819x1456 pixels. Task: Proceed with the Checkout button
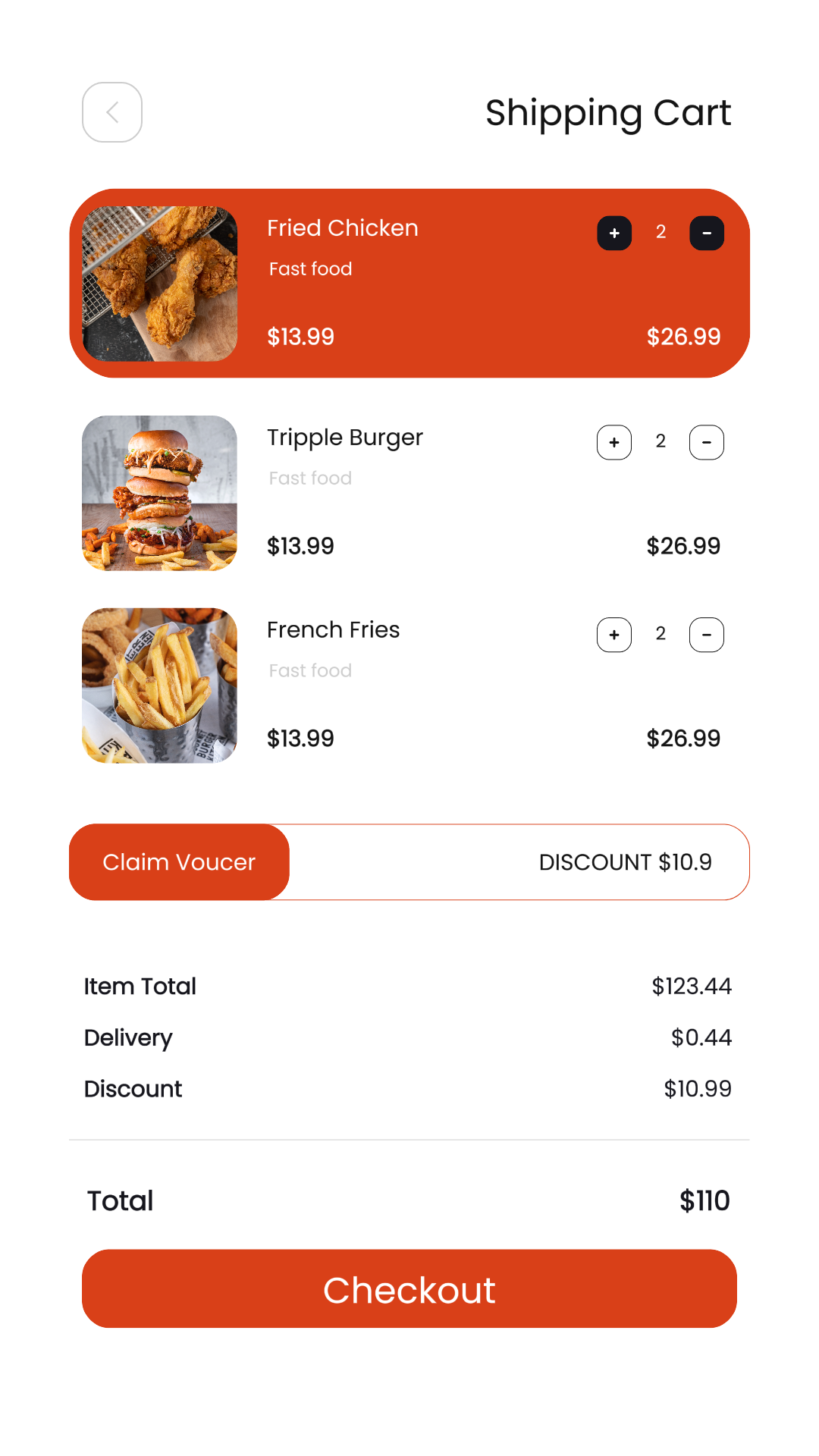pos(409,1289)
